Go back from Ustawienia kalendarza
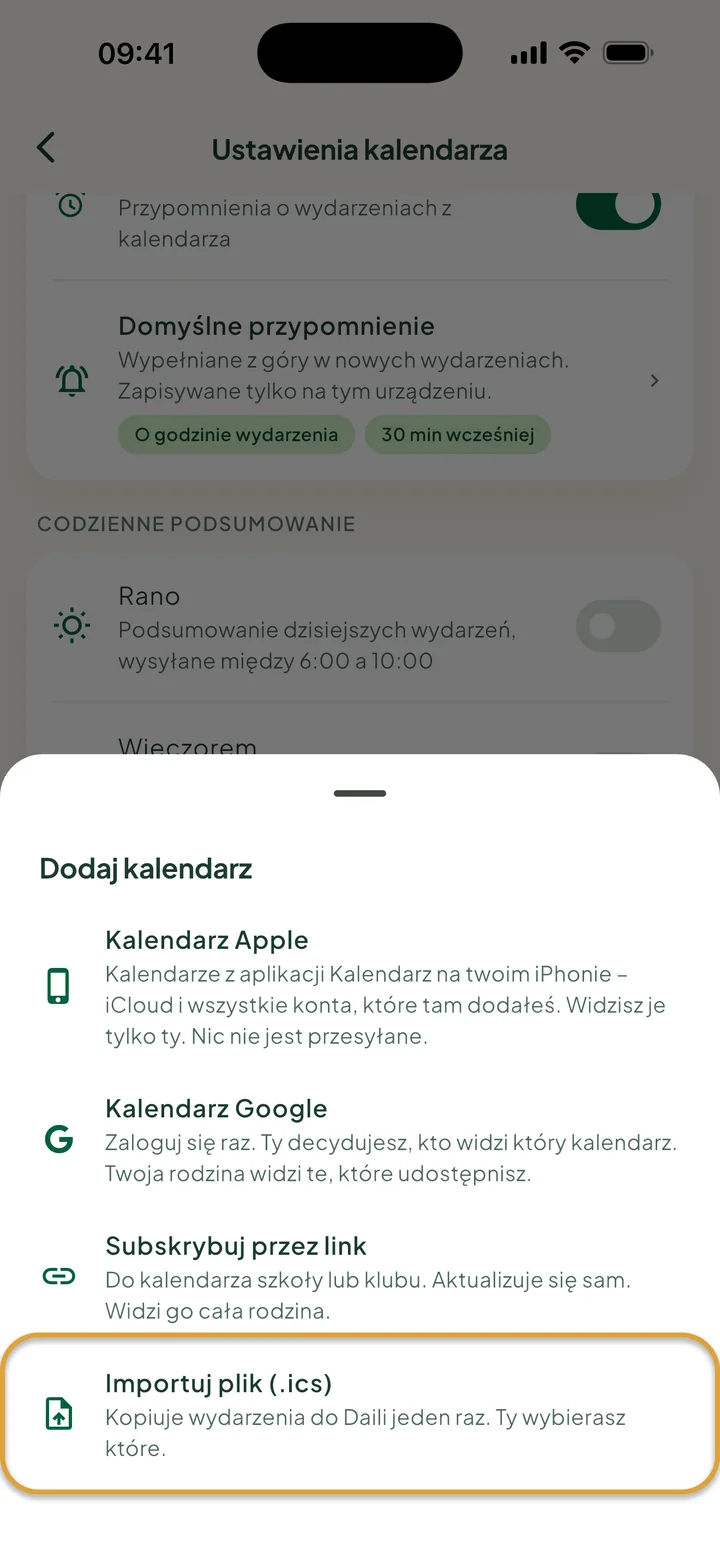720x1564 pixels. [x=46, y=148]
